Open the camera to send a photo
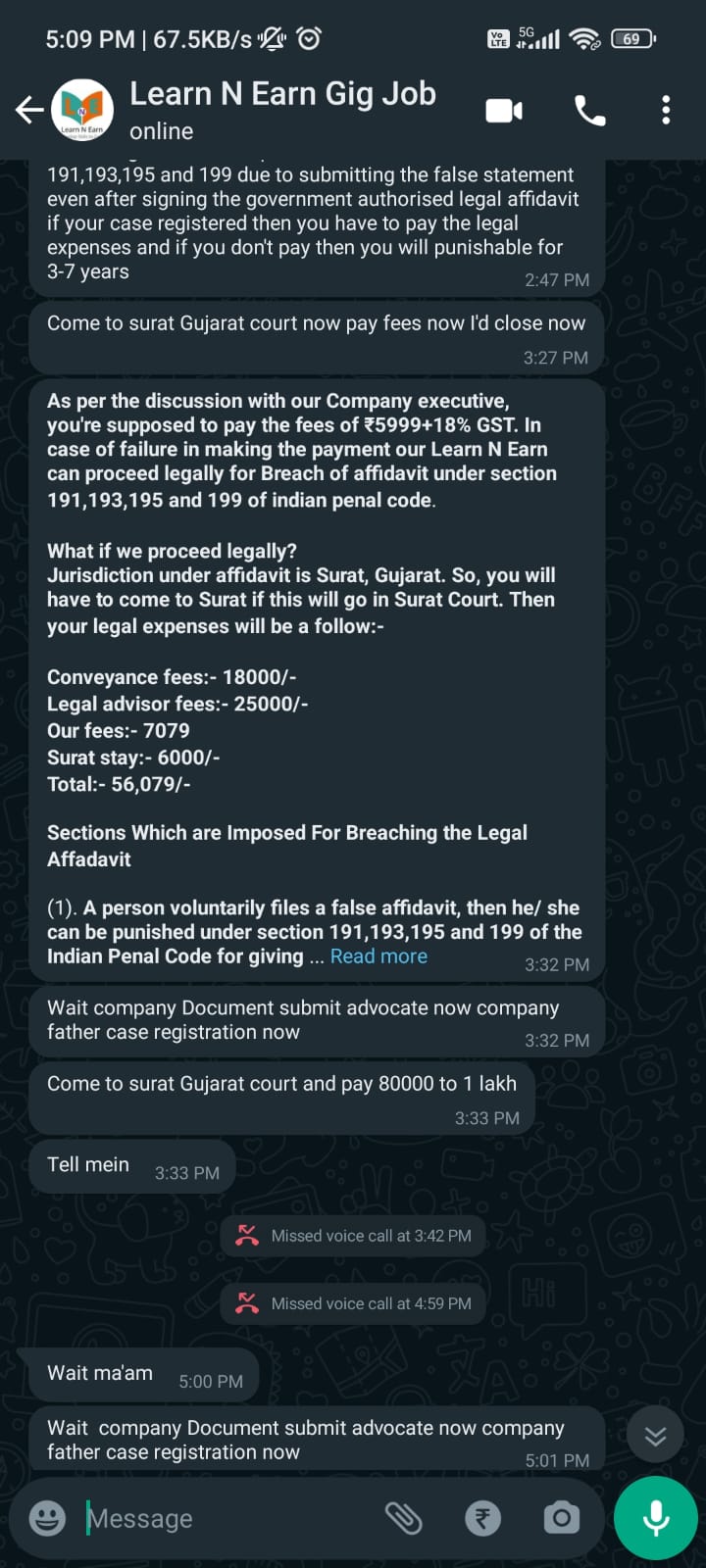This screenshot has height=1568, width=706. pos(561,1518)
